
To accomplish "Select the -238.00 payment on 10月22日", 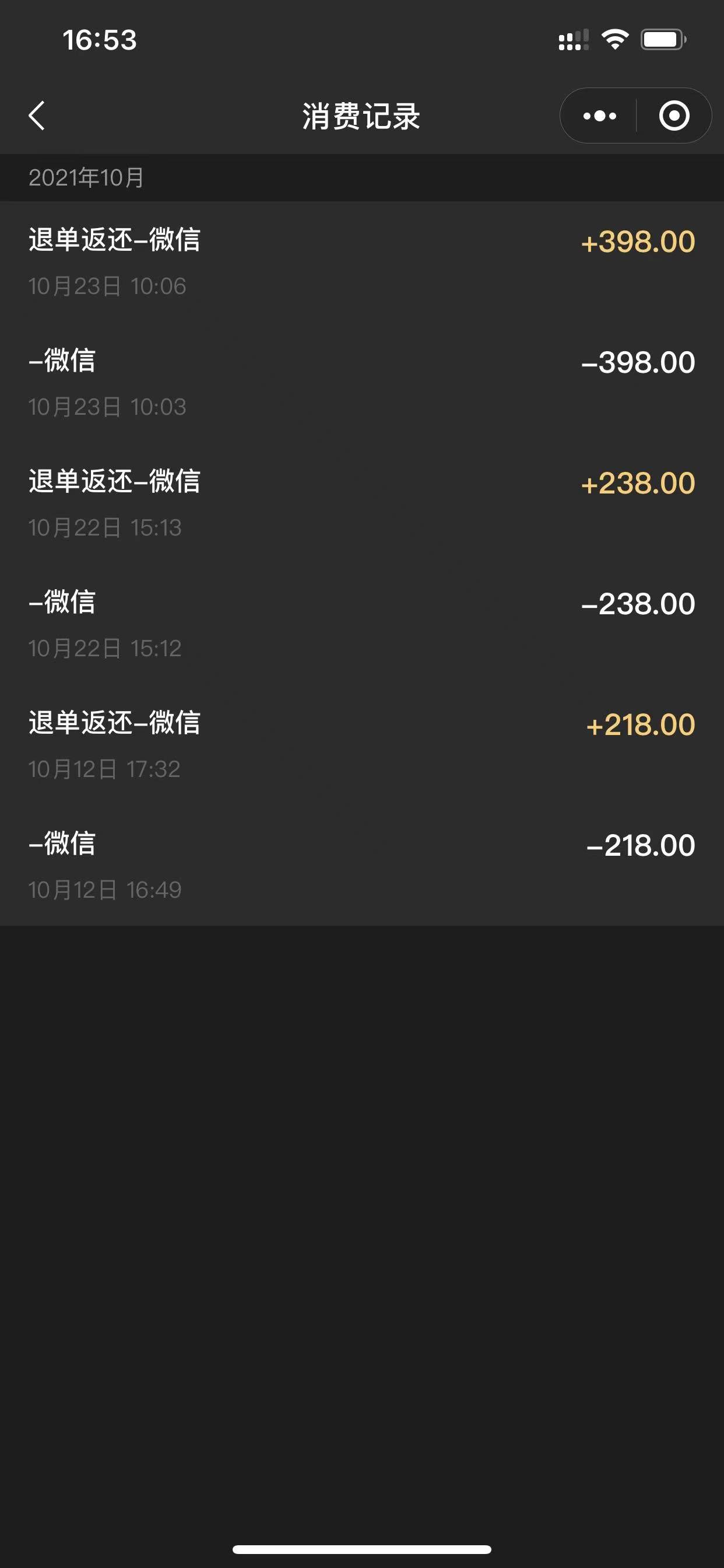I will click(362, 624).
